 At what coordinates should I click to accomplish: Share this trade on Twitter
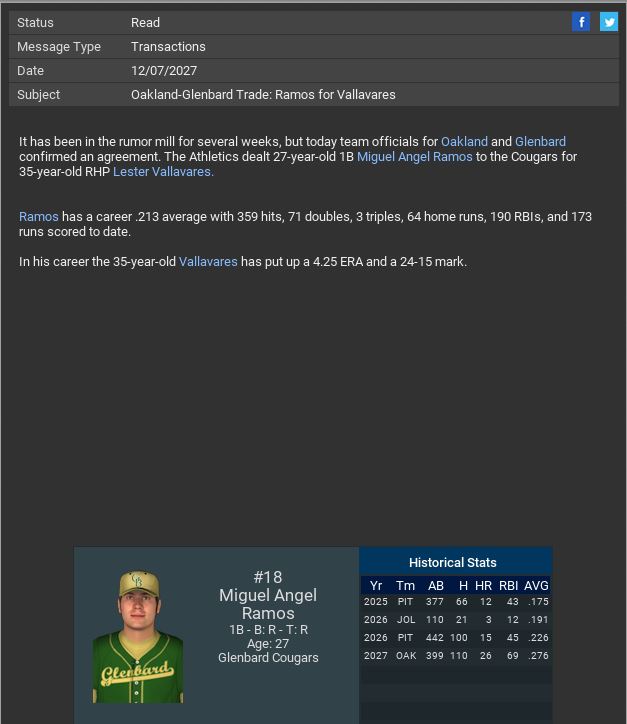608,22
